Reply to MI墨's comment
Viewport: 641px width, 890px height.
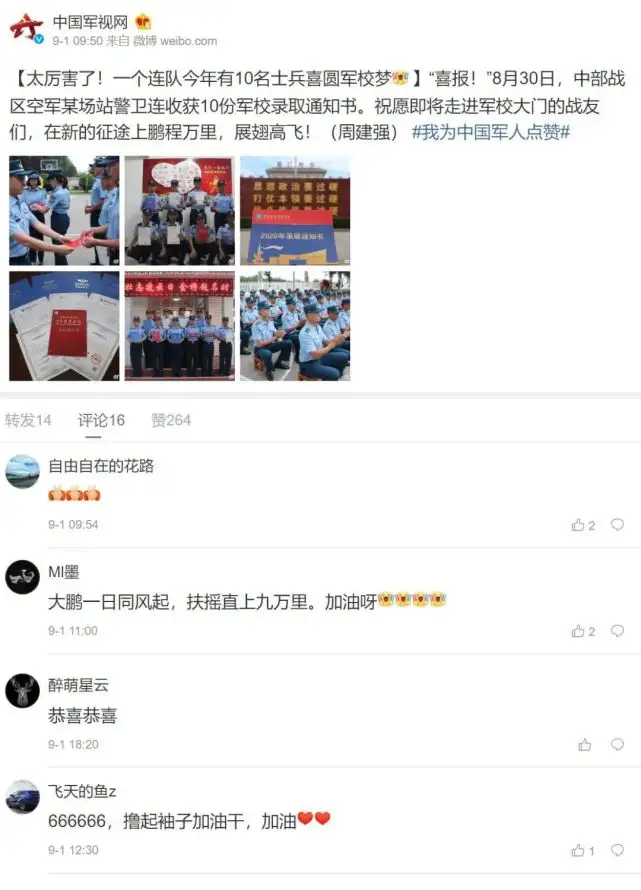(x=617, y=631)
